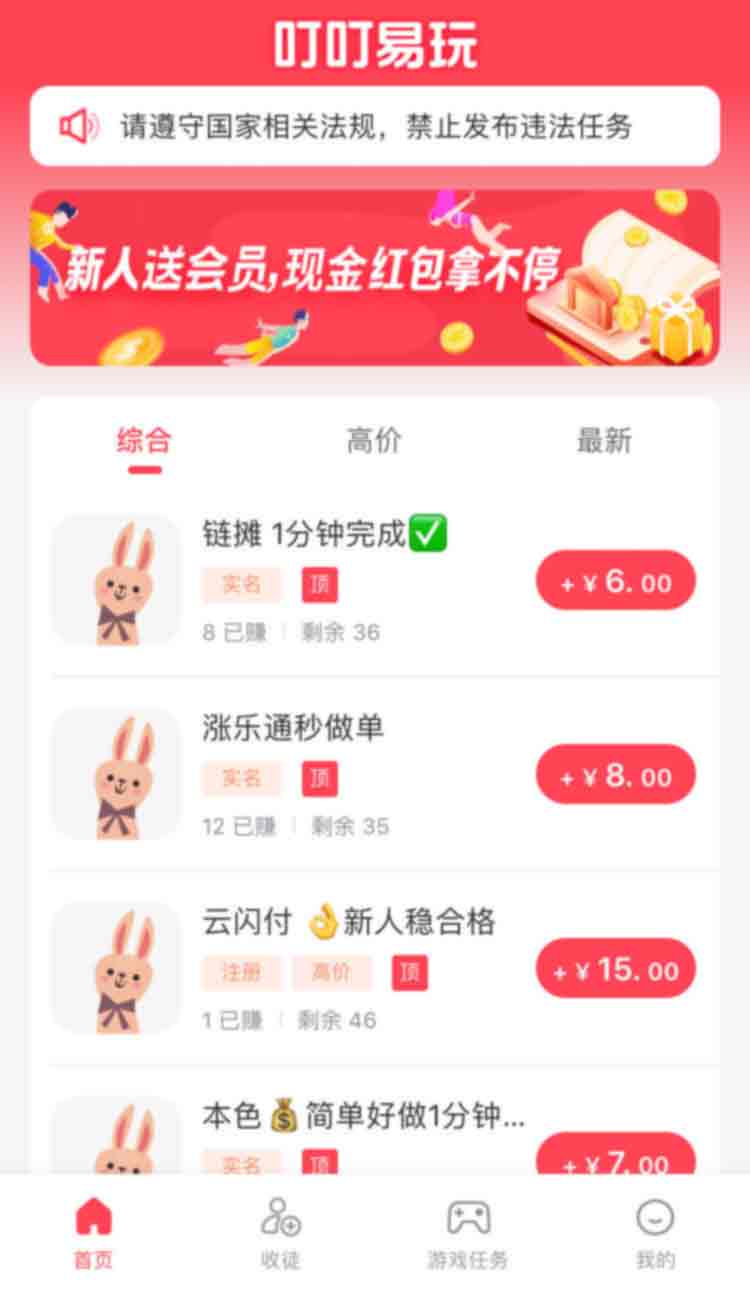Go to the 首页 home tab
The height and width of the screenshot is (1294, 750).
pos(94,1233)
